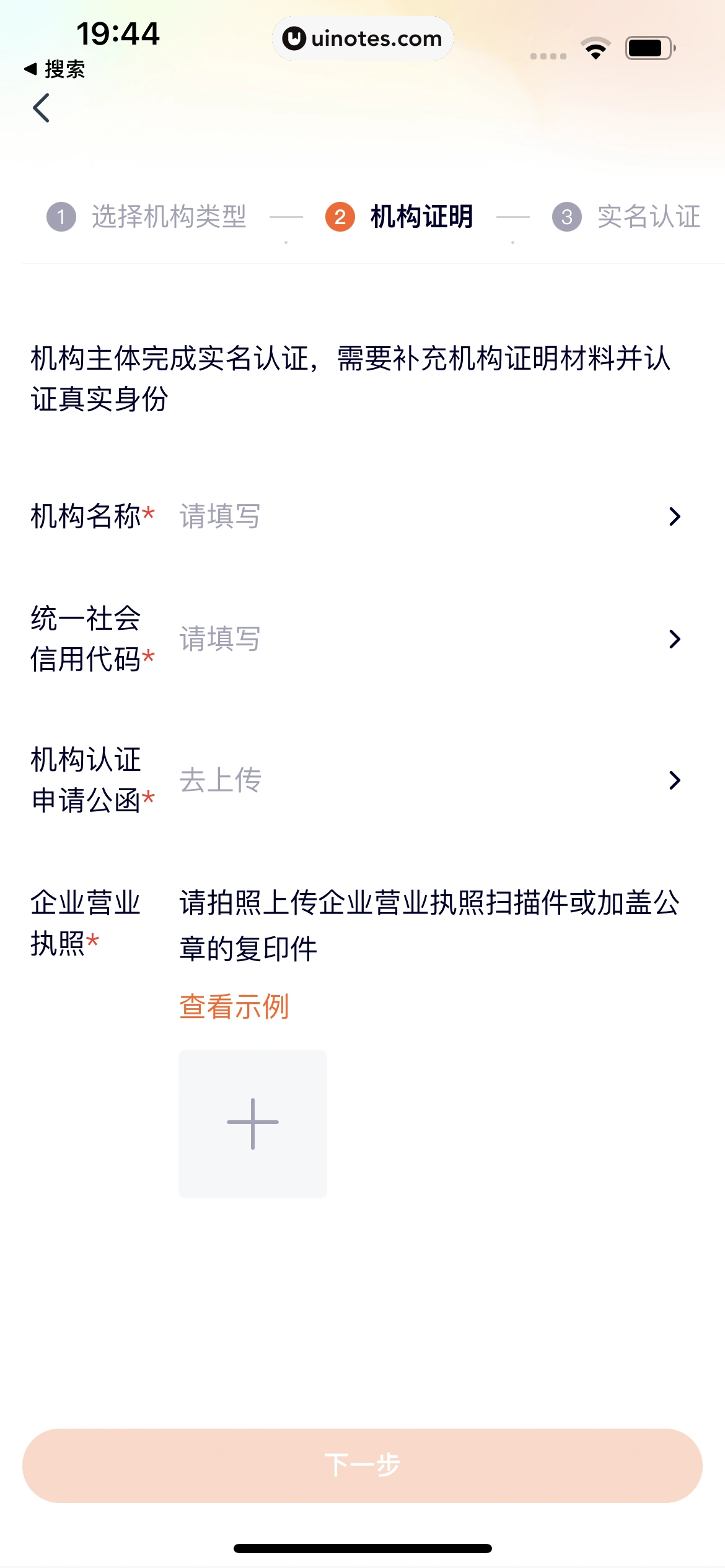Click the step 2 orange circle indicator
Viewport: 725px width, 1568px height.
338,217
